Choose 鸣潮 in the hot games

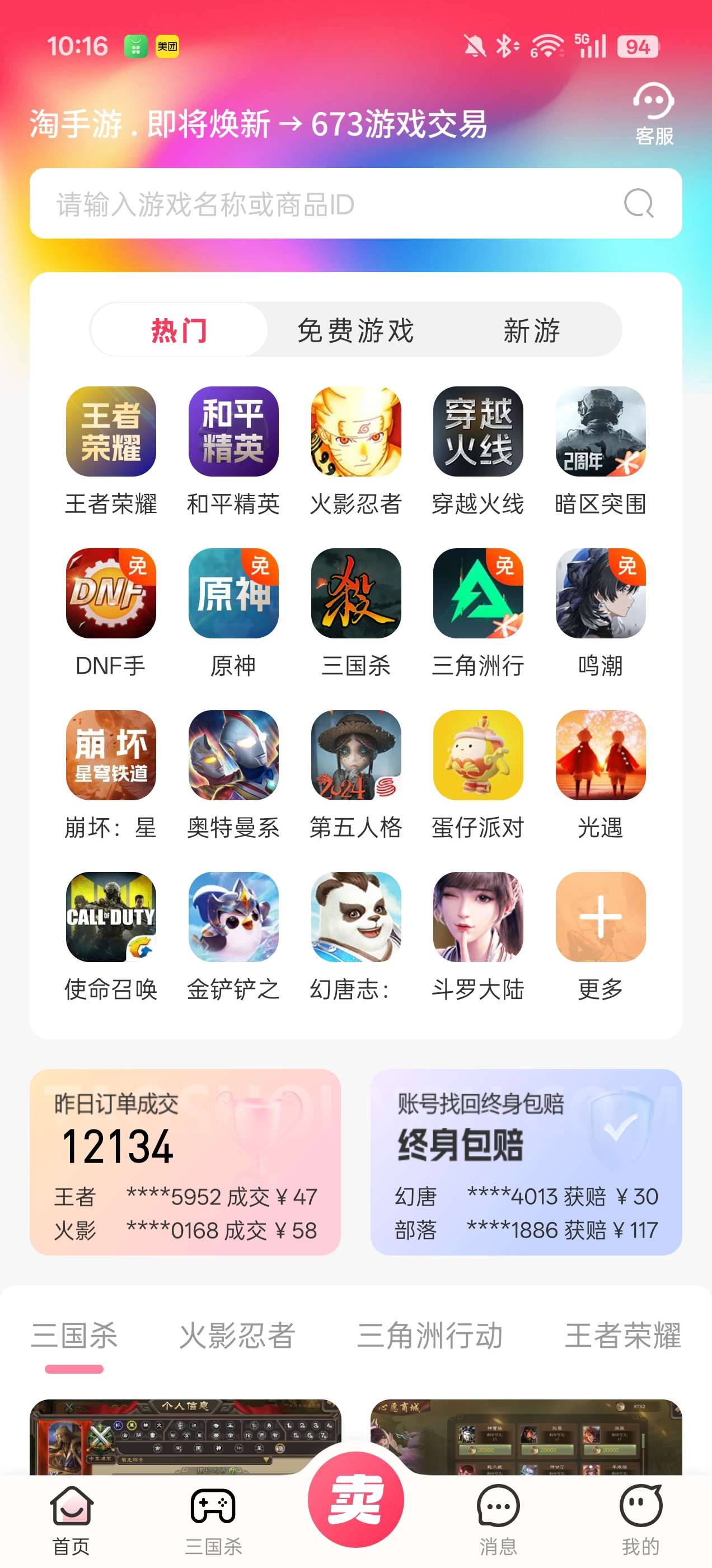pos(600,594)
